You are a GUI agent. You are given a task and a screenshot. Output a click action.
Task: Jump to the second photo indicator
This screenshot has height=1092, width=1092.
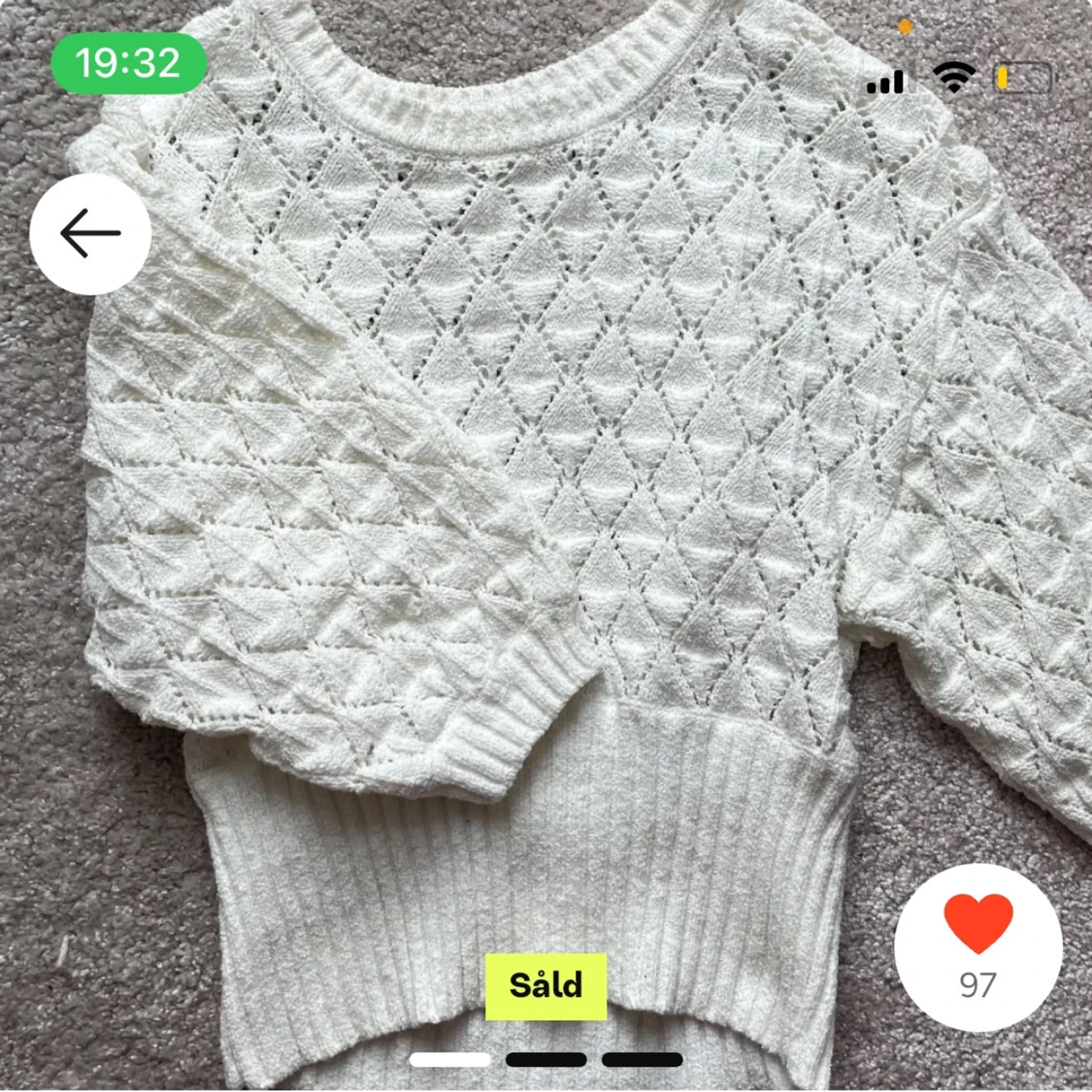(546, 1060)
